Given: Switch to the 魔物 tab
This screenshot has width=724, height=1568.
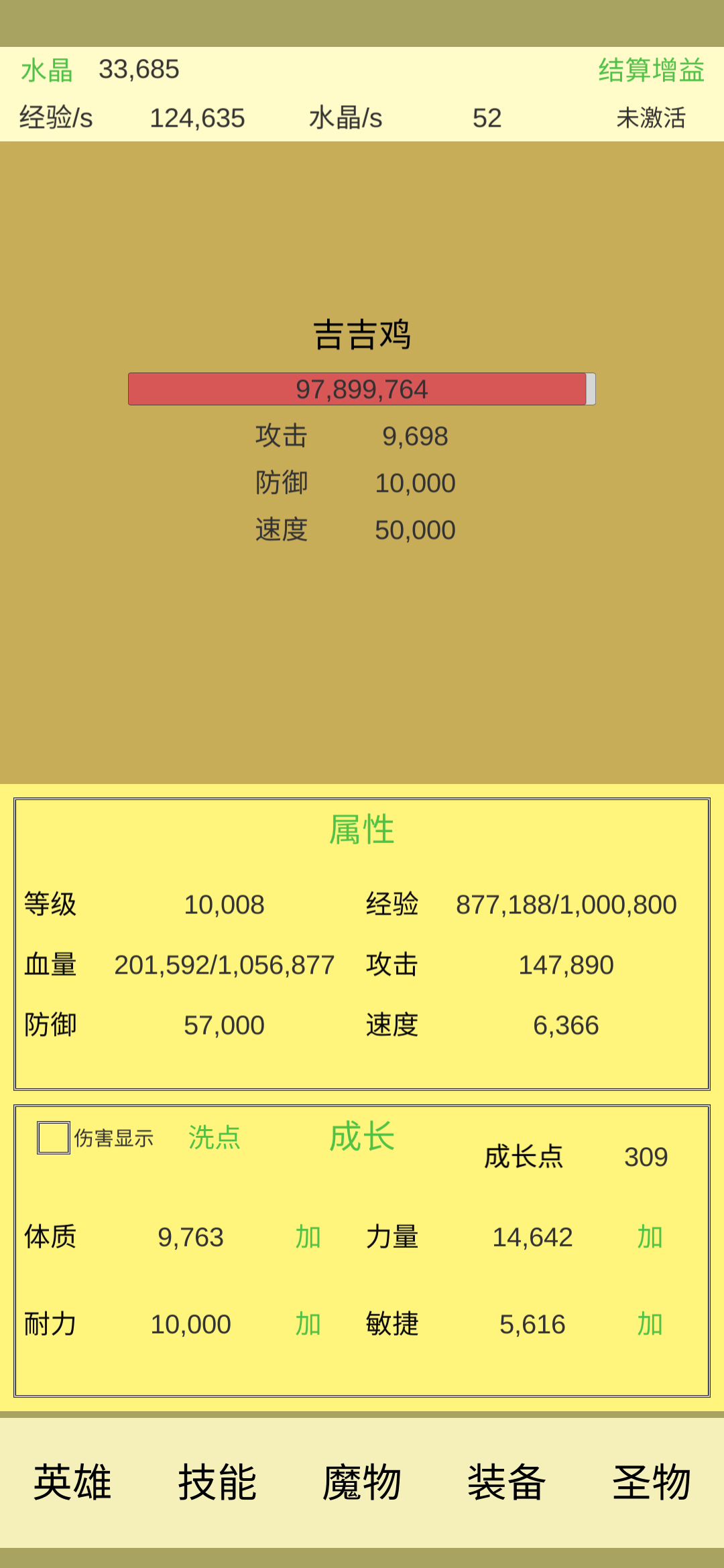Looking at the screenshot, I should 362,1482.
